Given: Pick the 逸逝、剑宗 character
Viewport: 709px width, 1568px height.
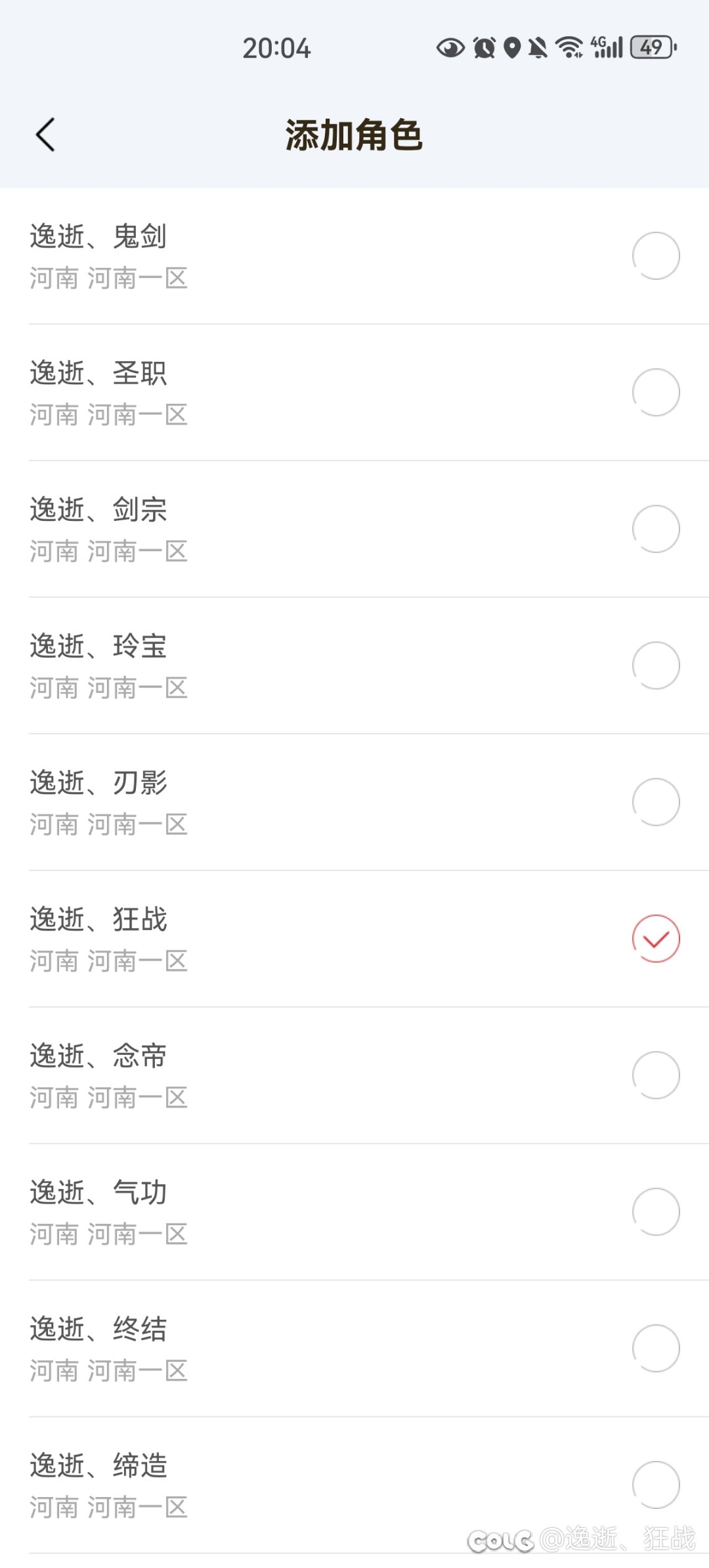Looking at the screenshot, I should [655, 529].
